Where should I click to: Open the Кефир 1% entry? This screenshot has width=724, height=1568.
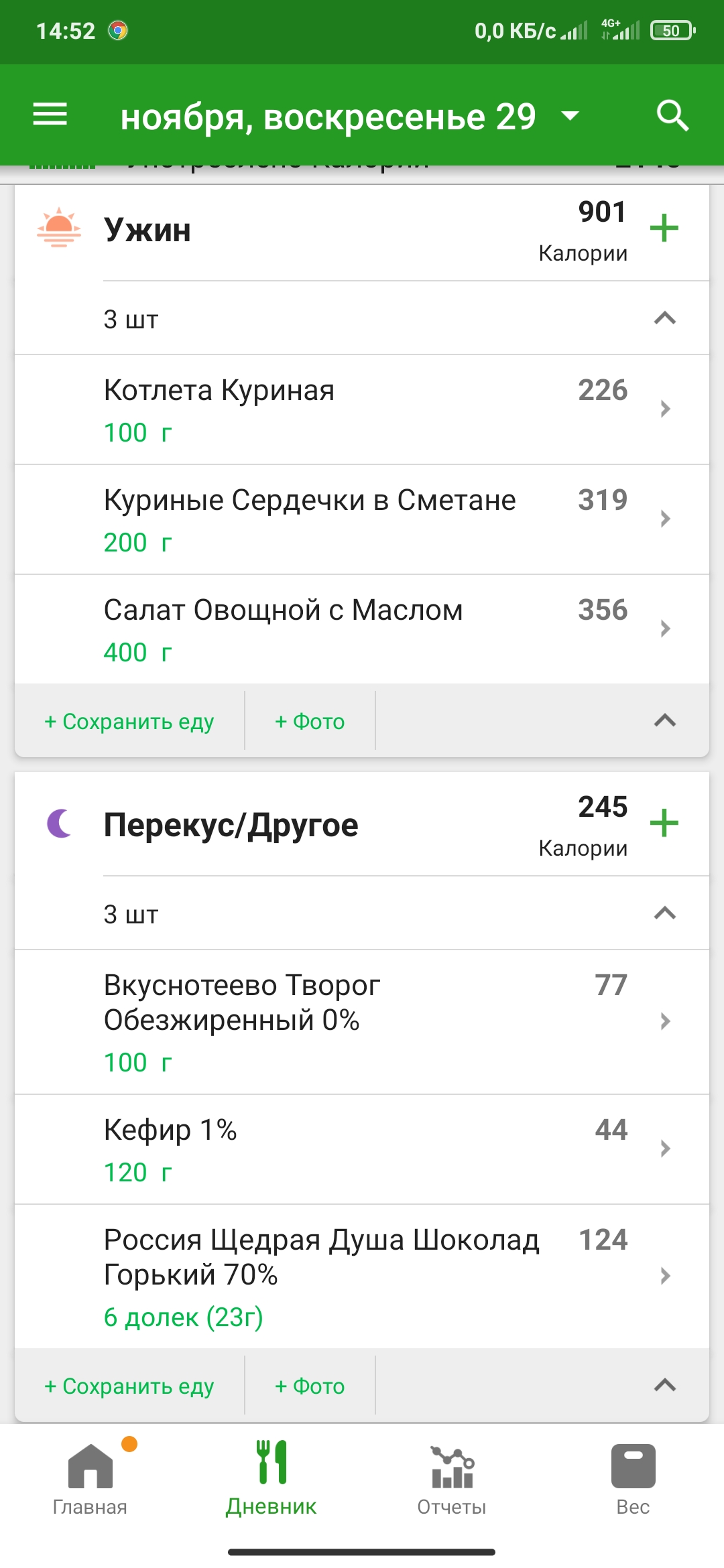point(362,1150)
